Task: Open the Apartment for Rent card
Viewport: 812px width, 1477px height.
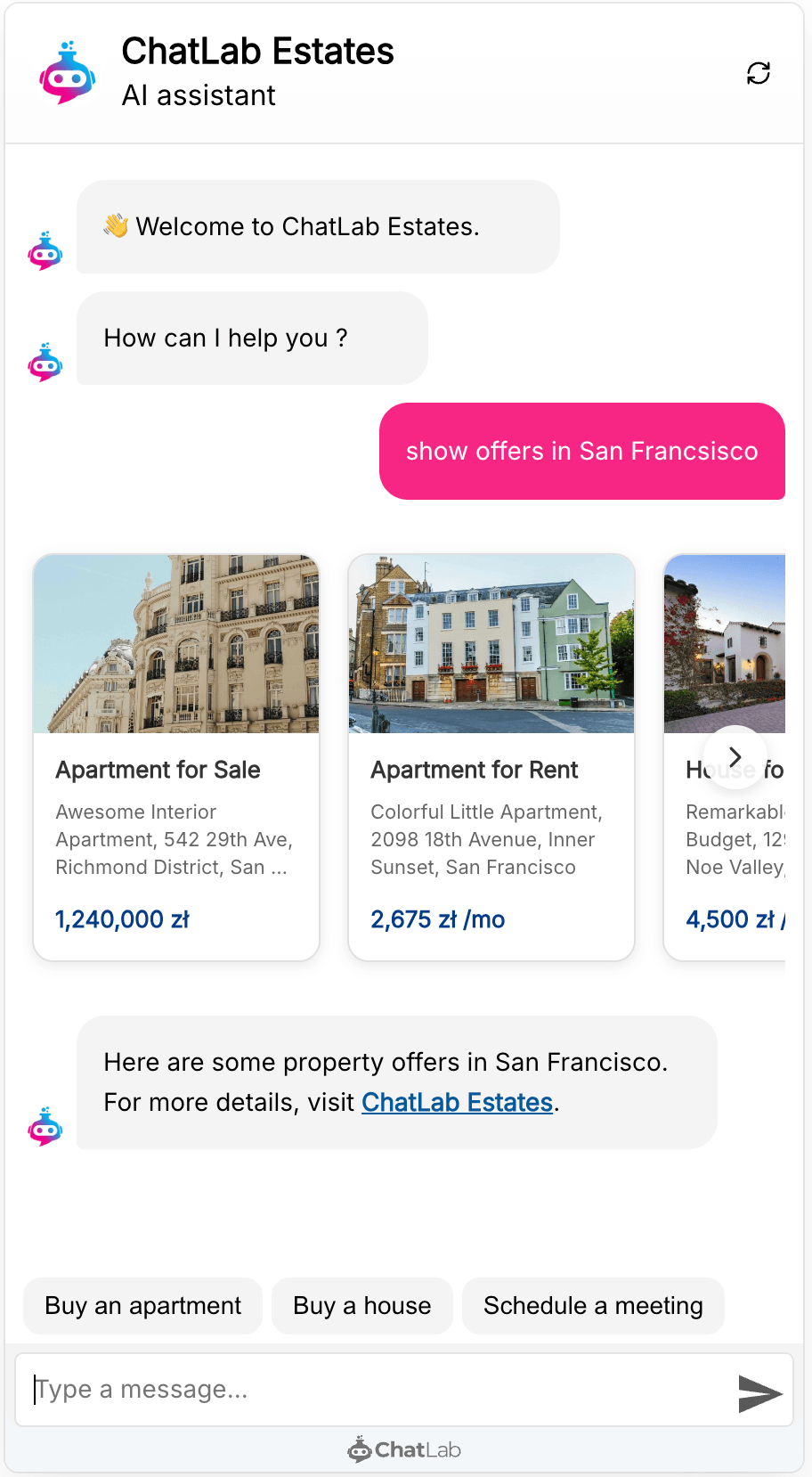Action: pyautogui.click(x=491, y=757)
